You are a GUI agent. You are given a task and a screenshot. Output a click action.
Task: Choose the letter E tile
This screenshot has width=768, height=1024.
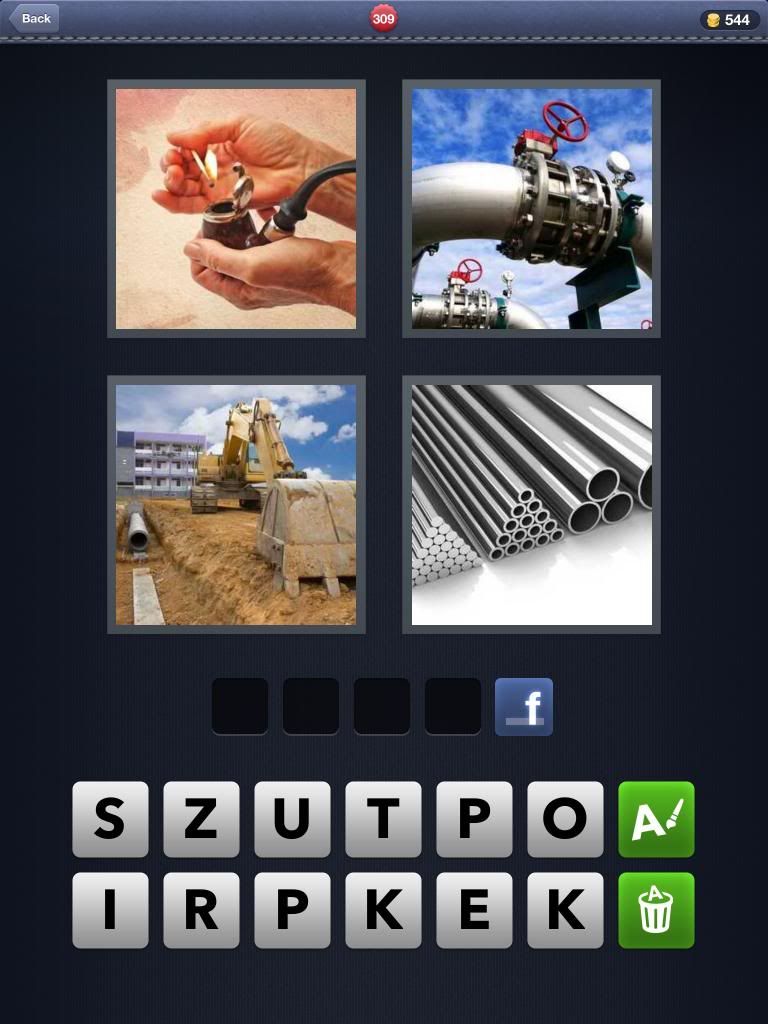[x=474, y=910]
